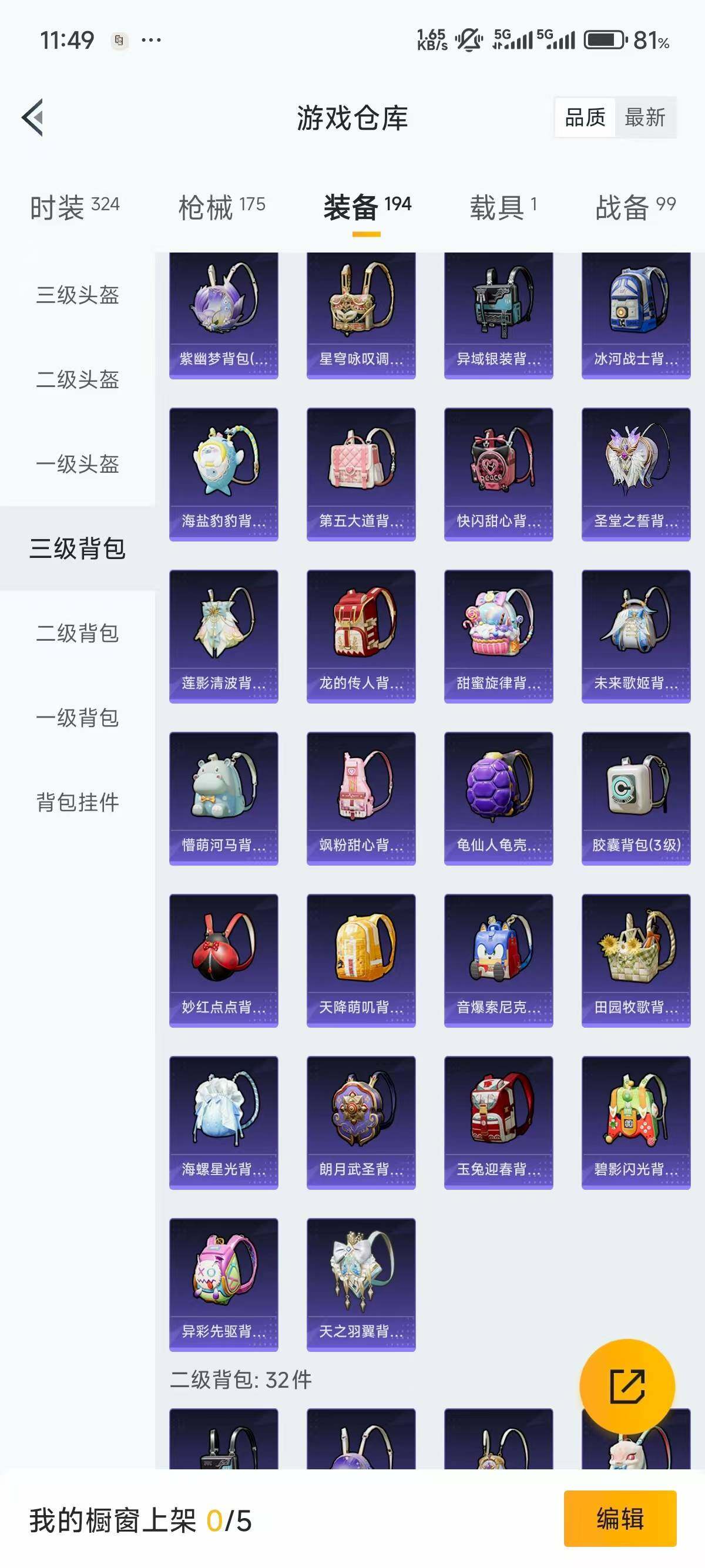Switch sorting to 品质
705x1568 pixels.
coord(586,117)
